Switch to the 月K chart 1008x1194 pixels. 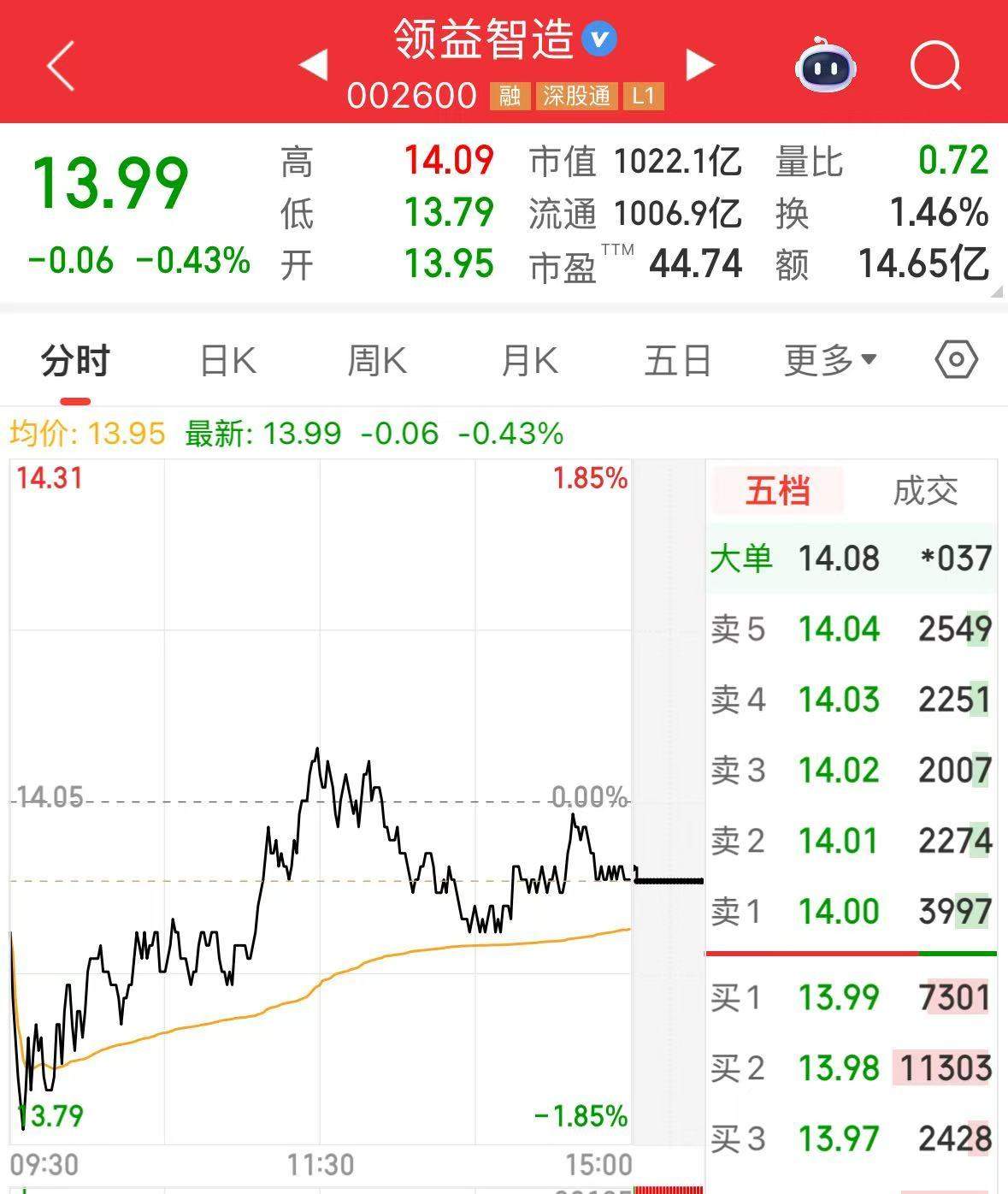[x=529, y=361]
